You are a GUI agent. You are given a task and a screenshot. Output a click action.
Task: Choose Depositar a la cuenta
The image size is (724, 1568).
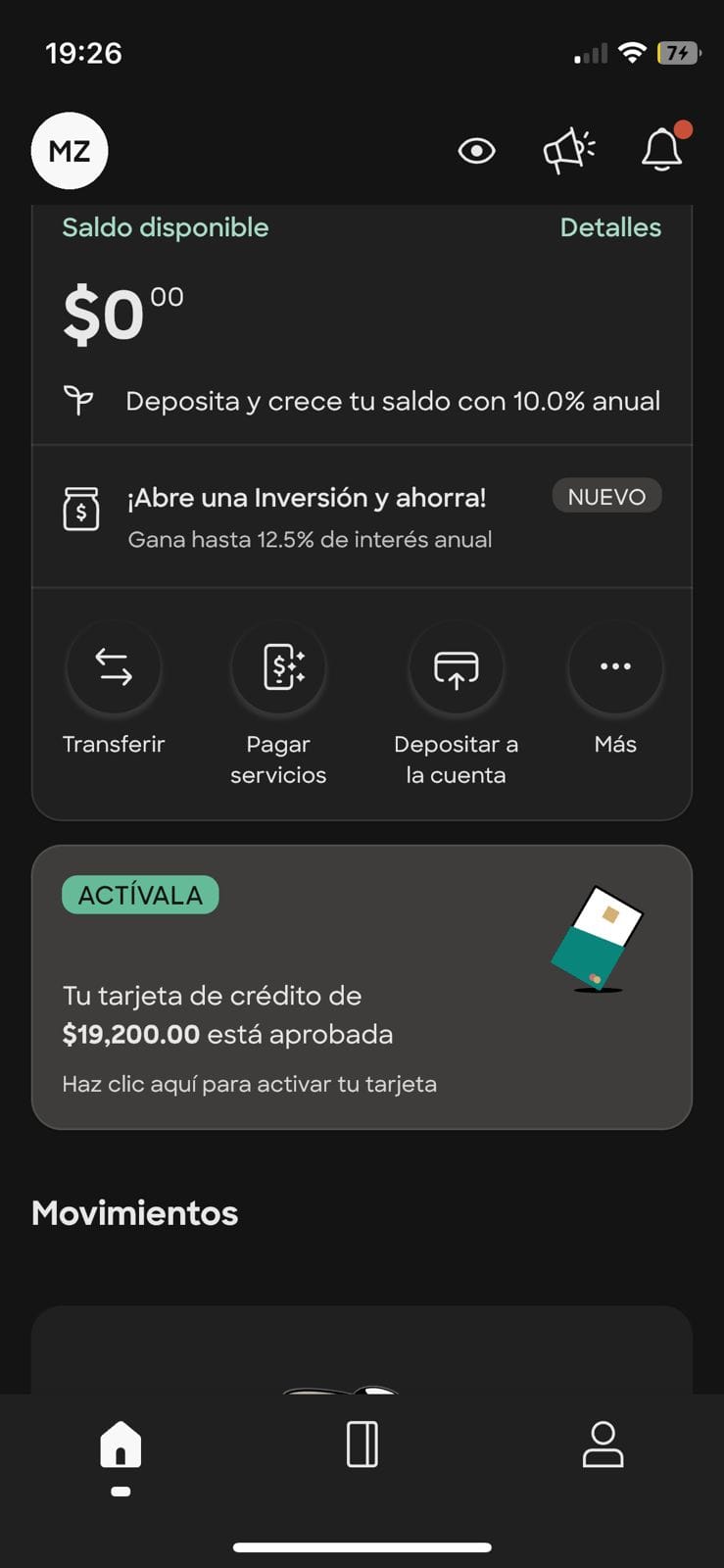(456, 668)
